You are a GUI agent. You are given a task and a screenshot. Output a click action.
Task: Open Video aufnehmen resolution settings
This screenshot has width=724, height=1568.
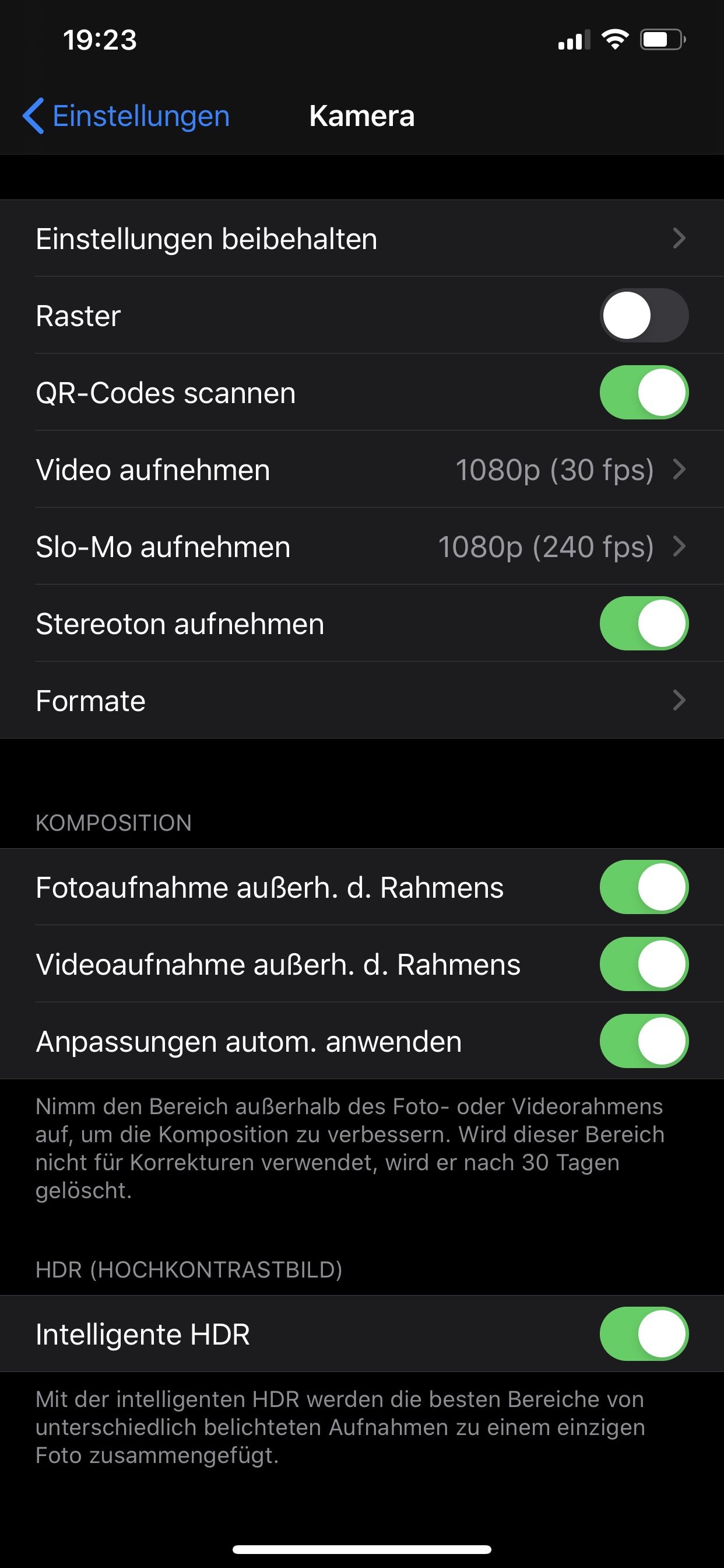[x=361, y=470]
